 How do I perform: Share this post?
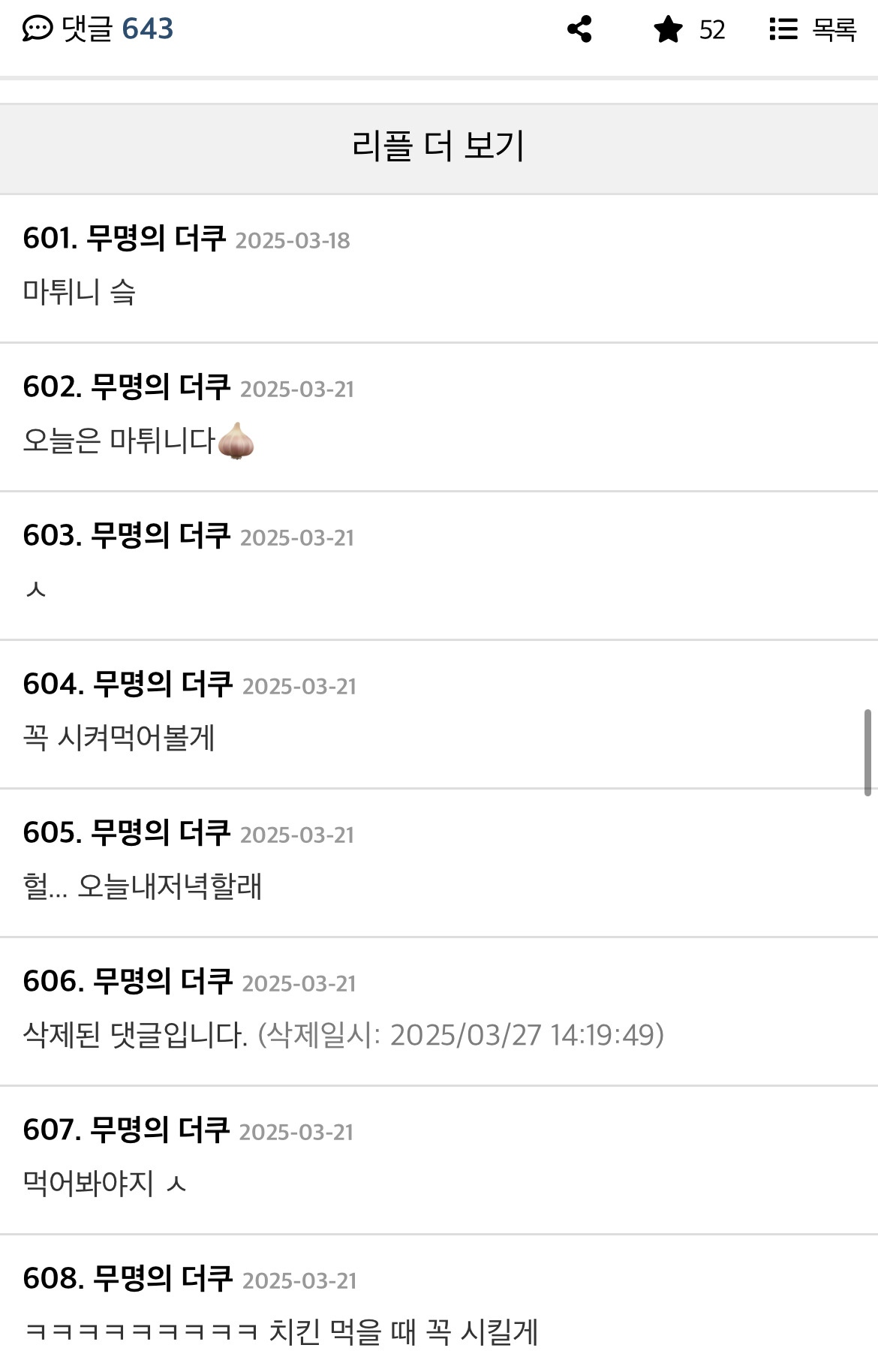[579, 29]
